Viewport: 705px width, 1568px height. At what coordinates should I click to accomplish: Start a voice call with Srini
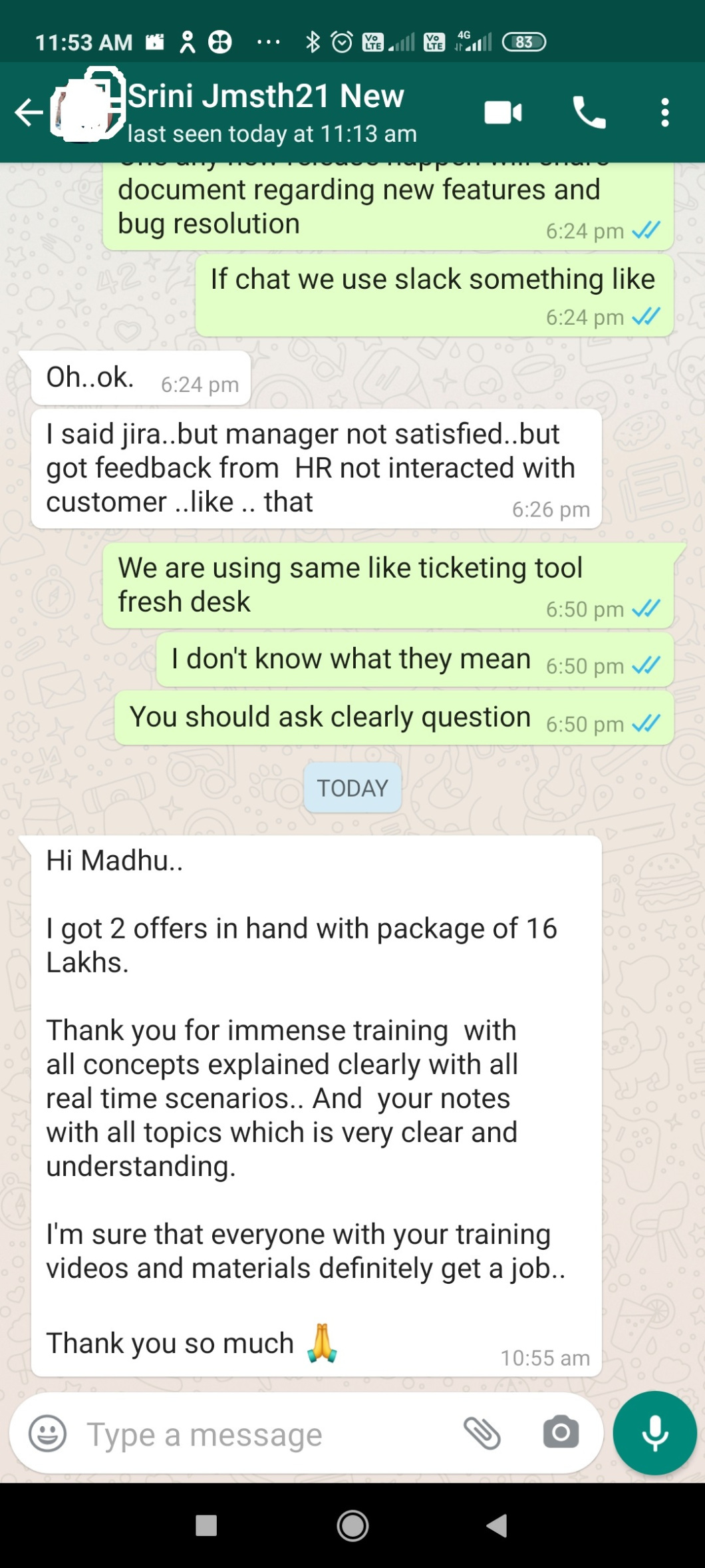[589, 112]
